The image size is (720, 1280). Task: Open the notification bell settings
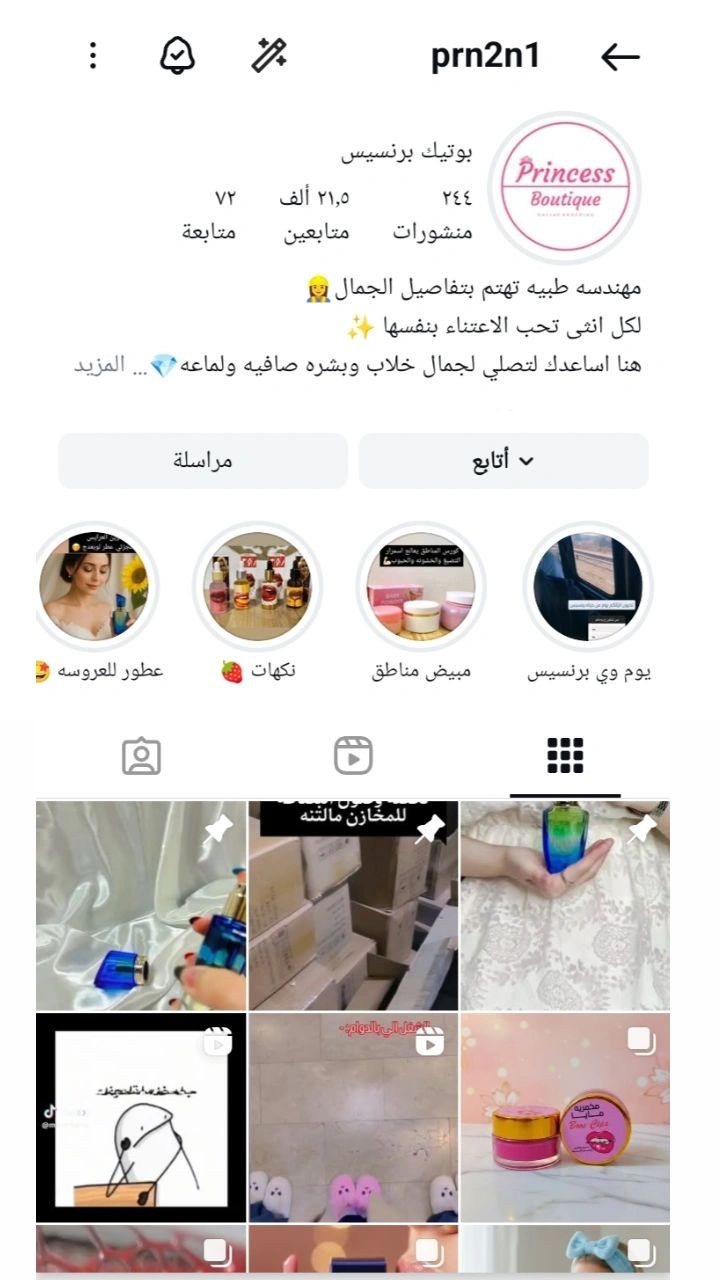[177, 56]
